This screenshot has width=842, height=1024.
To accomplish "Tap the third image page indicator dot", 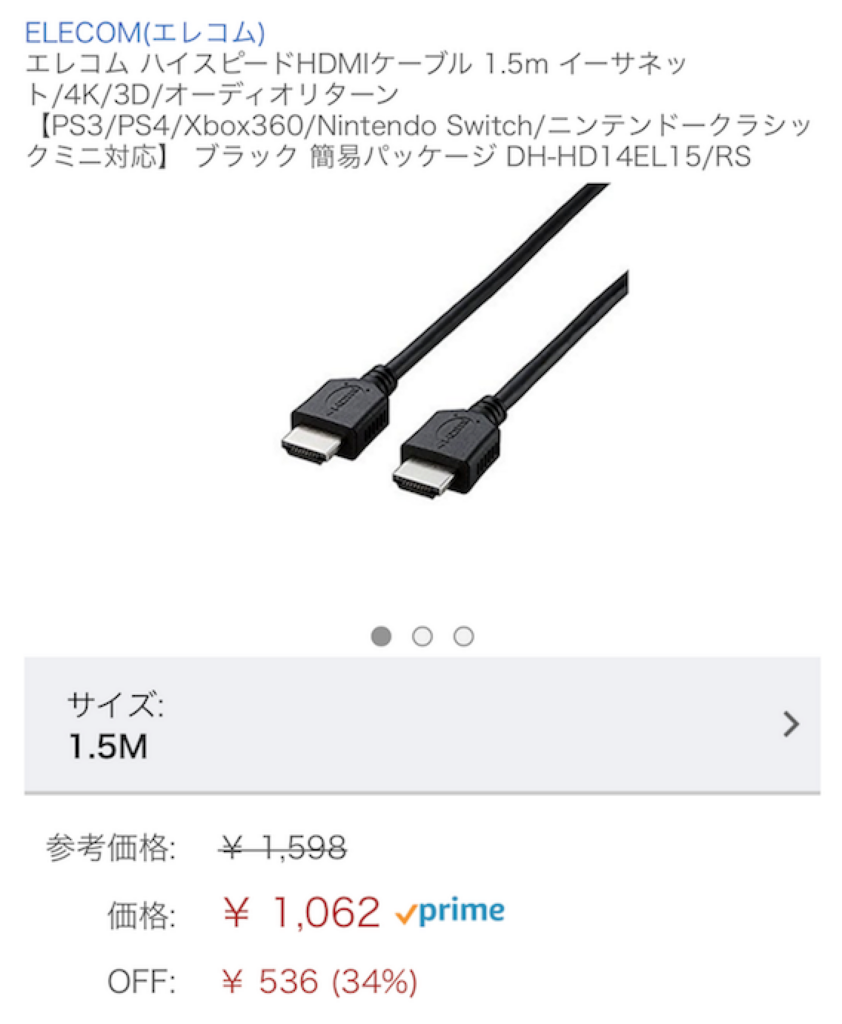I will [x=463, y=636].
